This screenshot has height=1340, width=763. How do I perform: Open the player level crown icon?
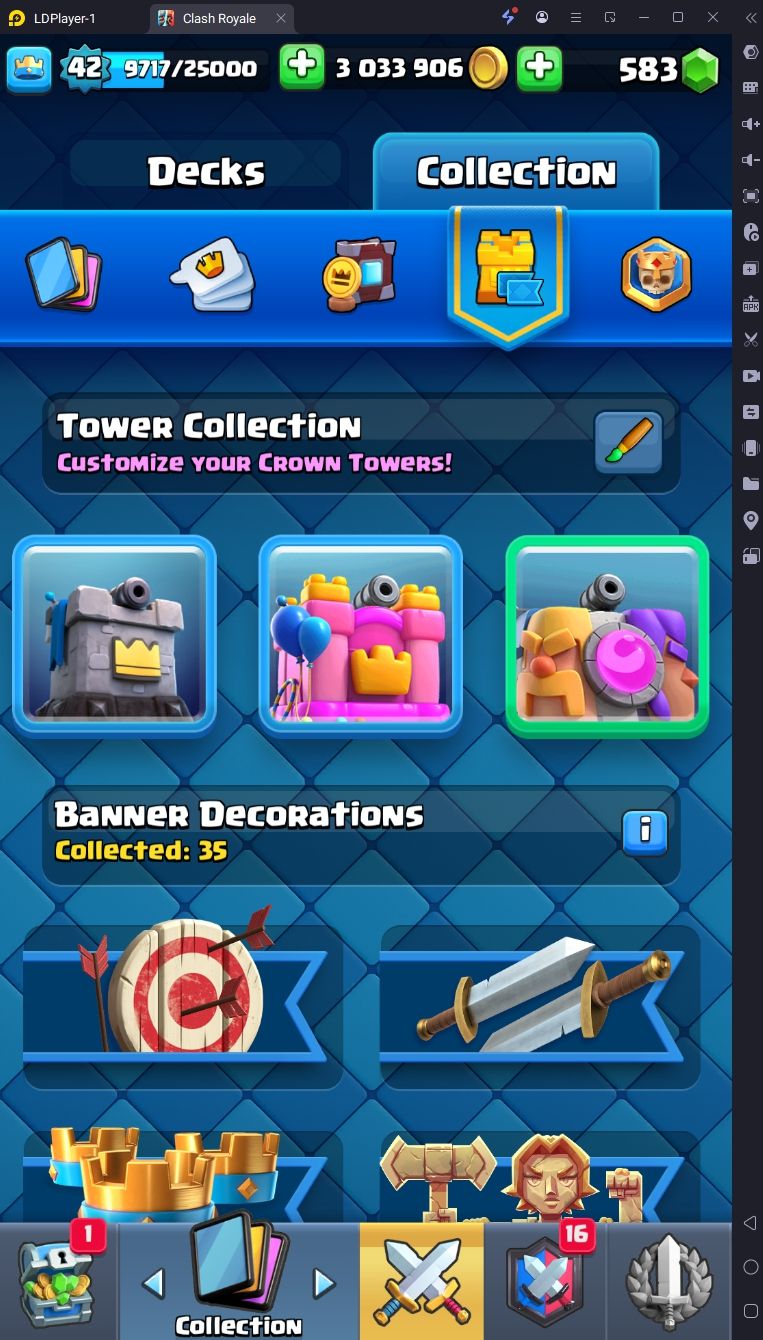[30, 68]
